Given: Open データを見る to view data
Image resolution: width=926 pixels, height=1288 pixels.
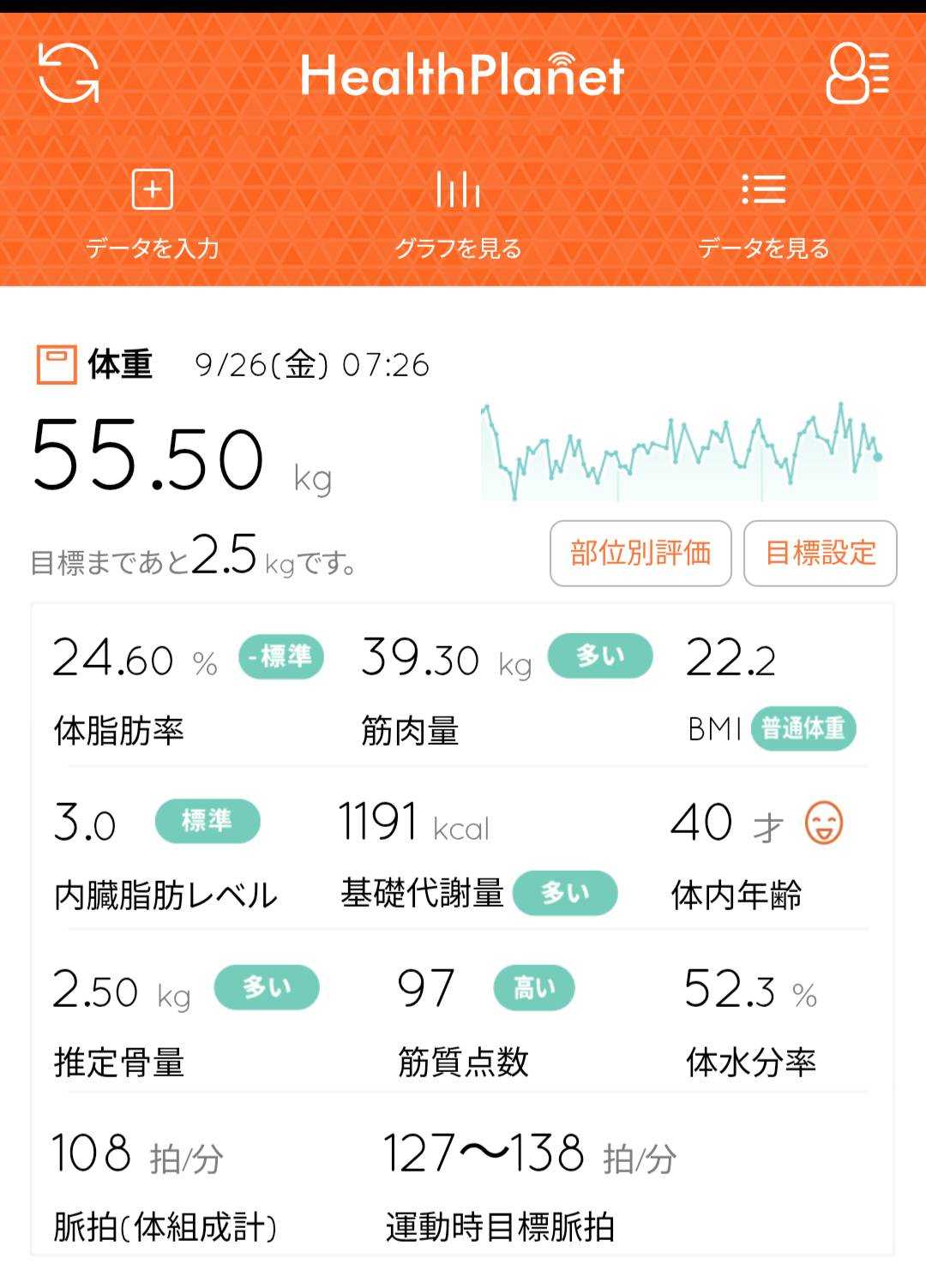Looking at the screenshot, I should (763, 213).
